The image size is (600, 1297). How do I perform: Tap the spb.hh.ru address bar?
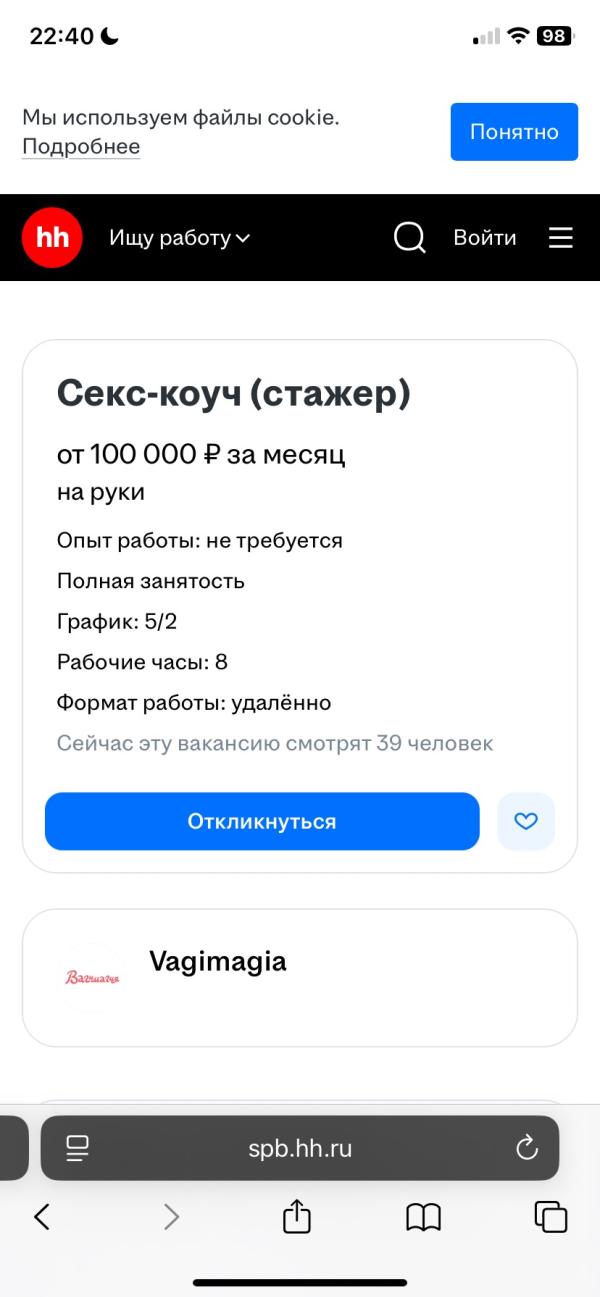tap(300, 1148)
